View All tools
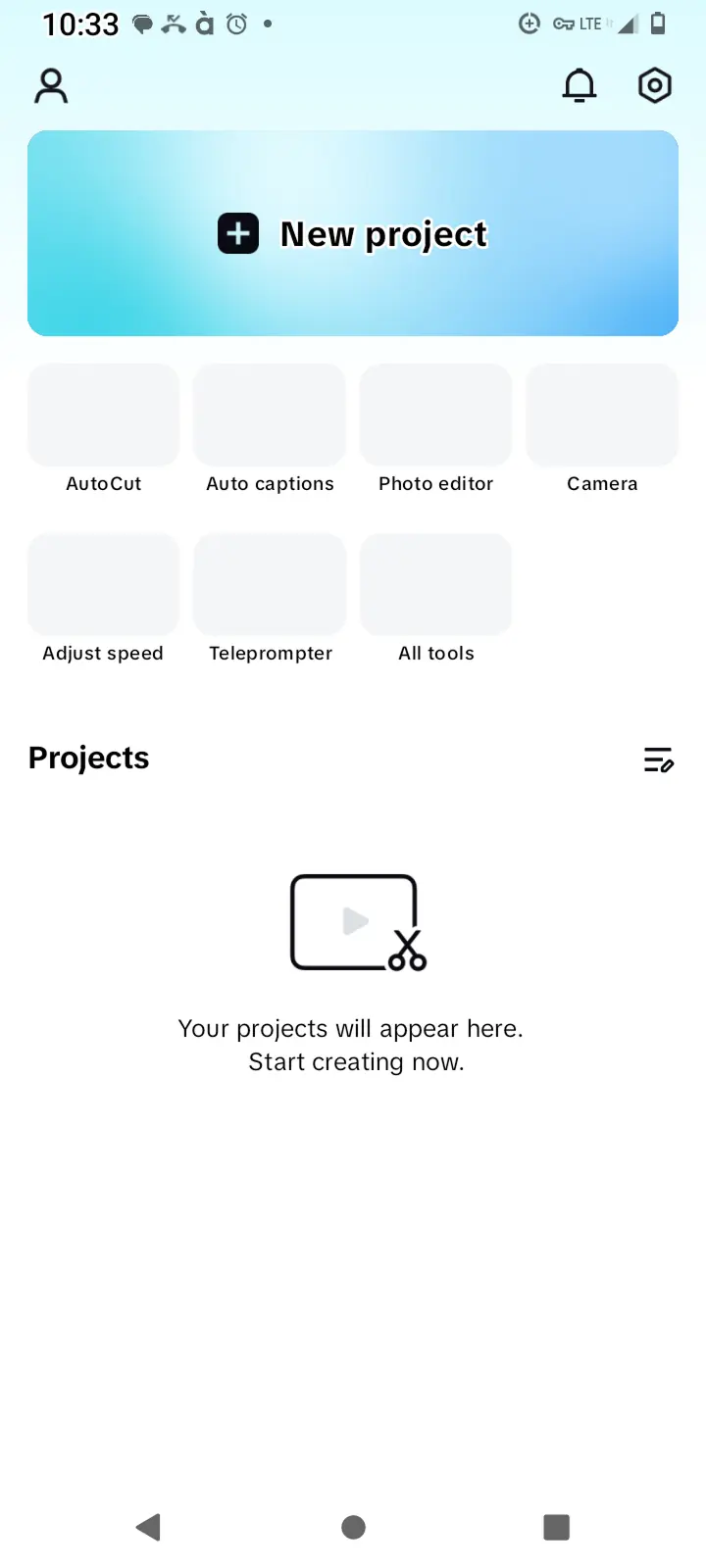This screenshot has height=1568, width=706. (x=436, y=600)
